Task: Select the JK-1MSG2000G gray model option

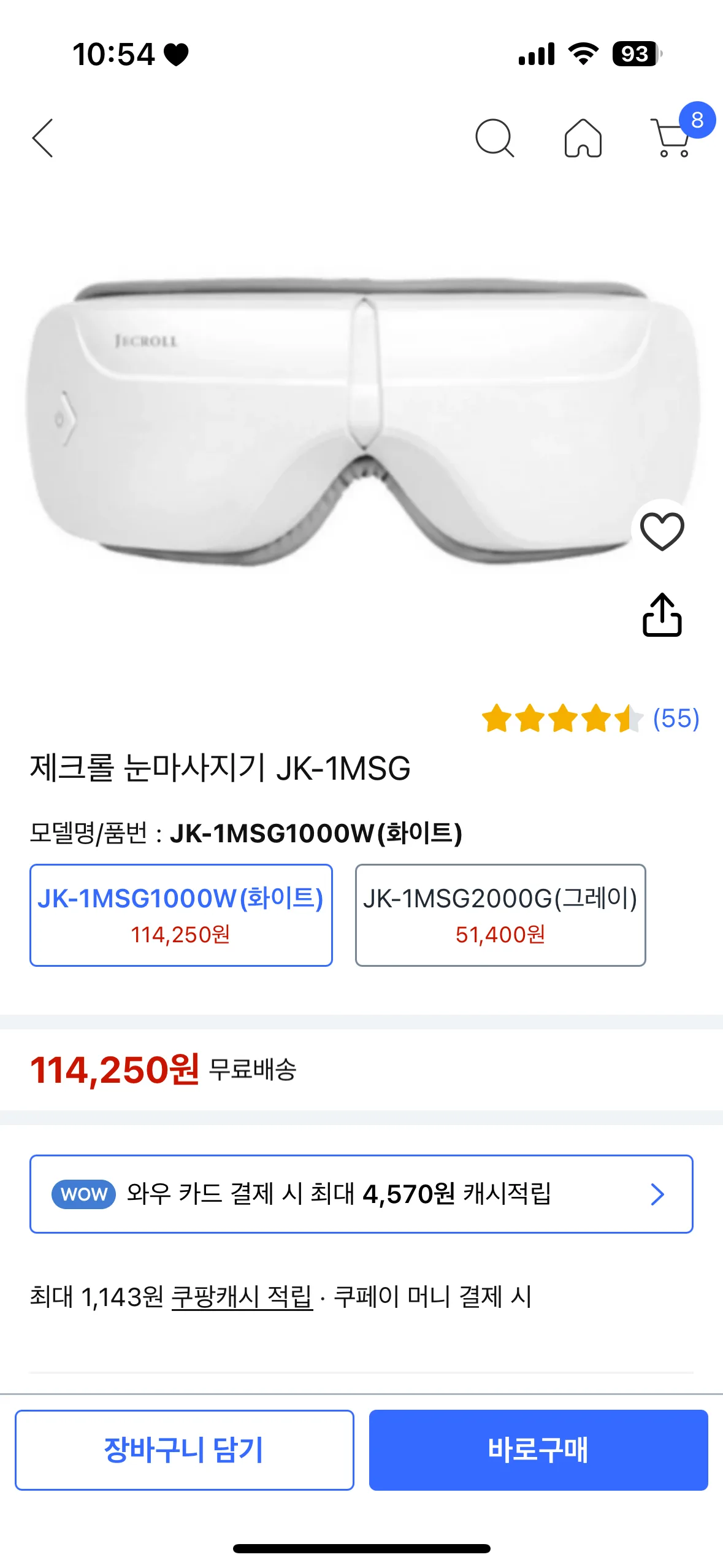Action: [500, 915]
